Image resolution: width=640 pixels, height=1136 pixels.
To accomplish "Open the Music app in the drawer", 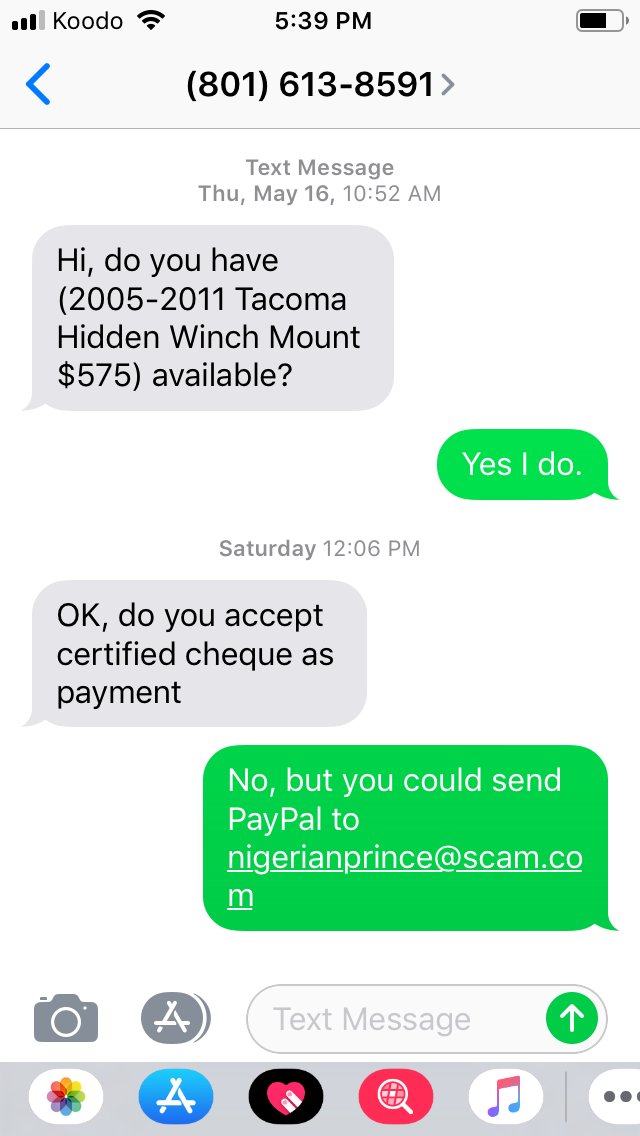I will (505, 1096).
